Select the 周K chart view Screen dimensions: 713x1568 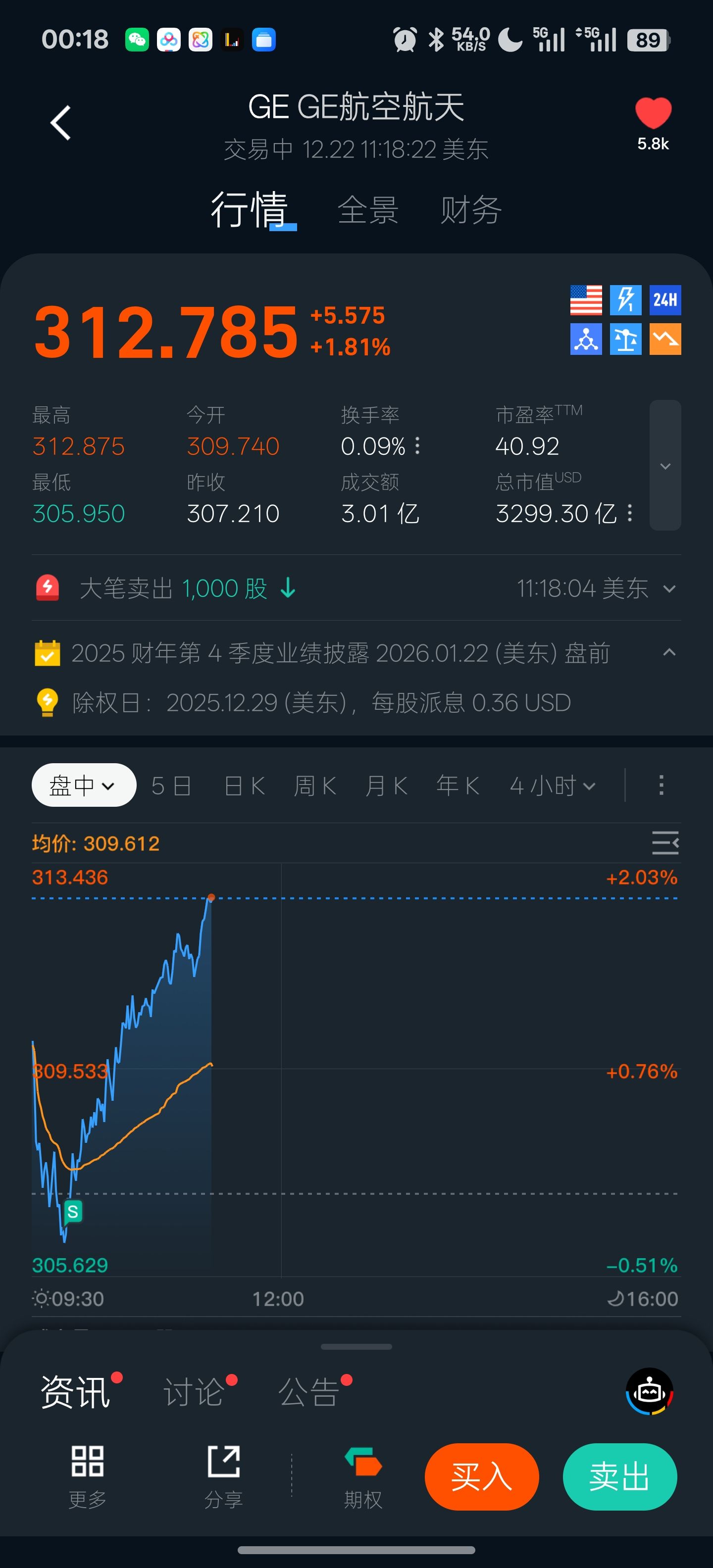tap(315, 786)
